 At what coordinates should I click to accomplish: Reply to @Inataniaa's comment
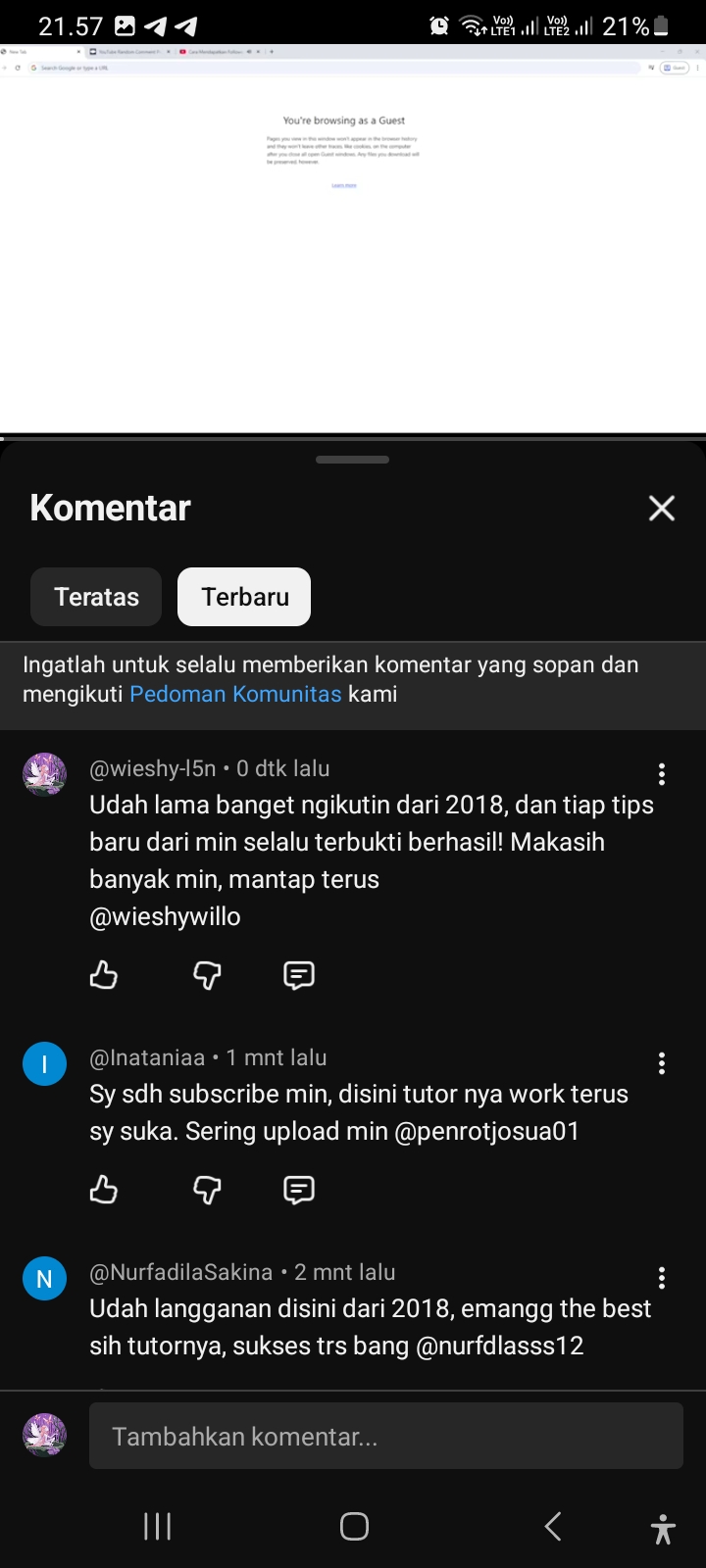pos(298,1190)
